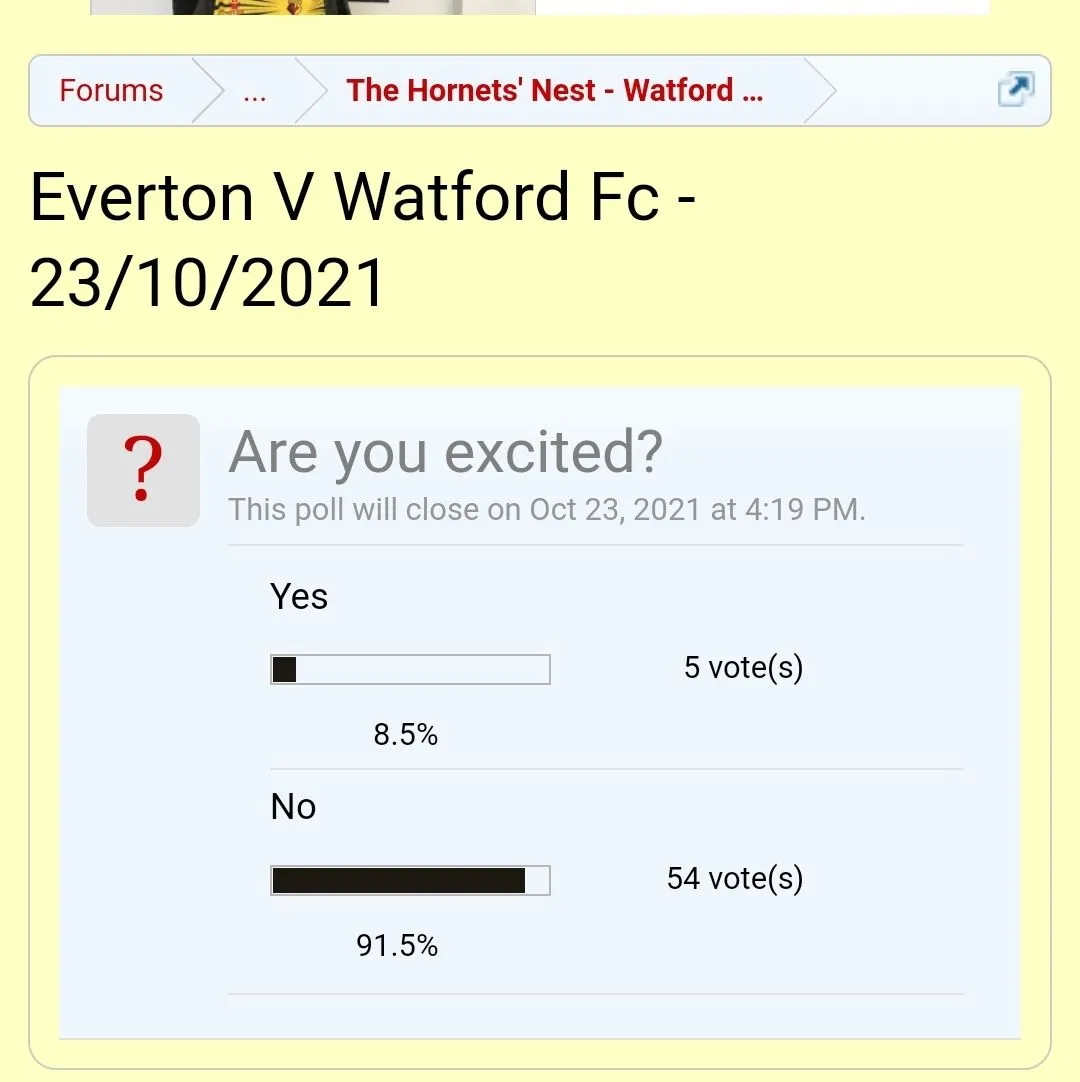Open the quick navigation popup icon
Screen dimensions: 1080x1082
pyautogui.click(x=1016, y=90)
